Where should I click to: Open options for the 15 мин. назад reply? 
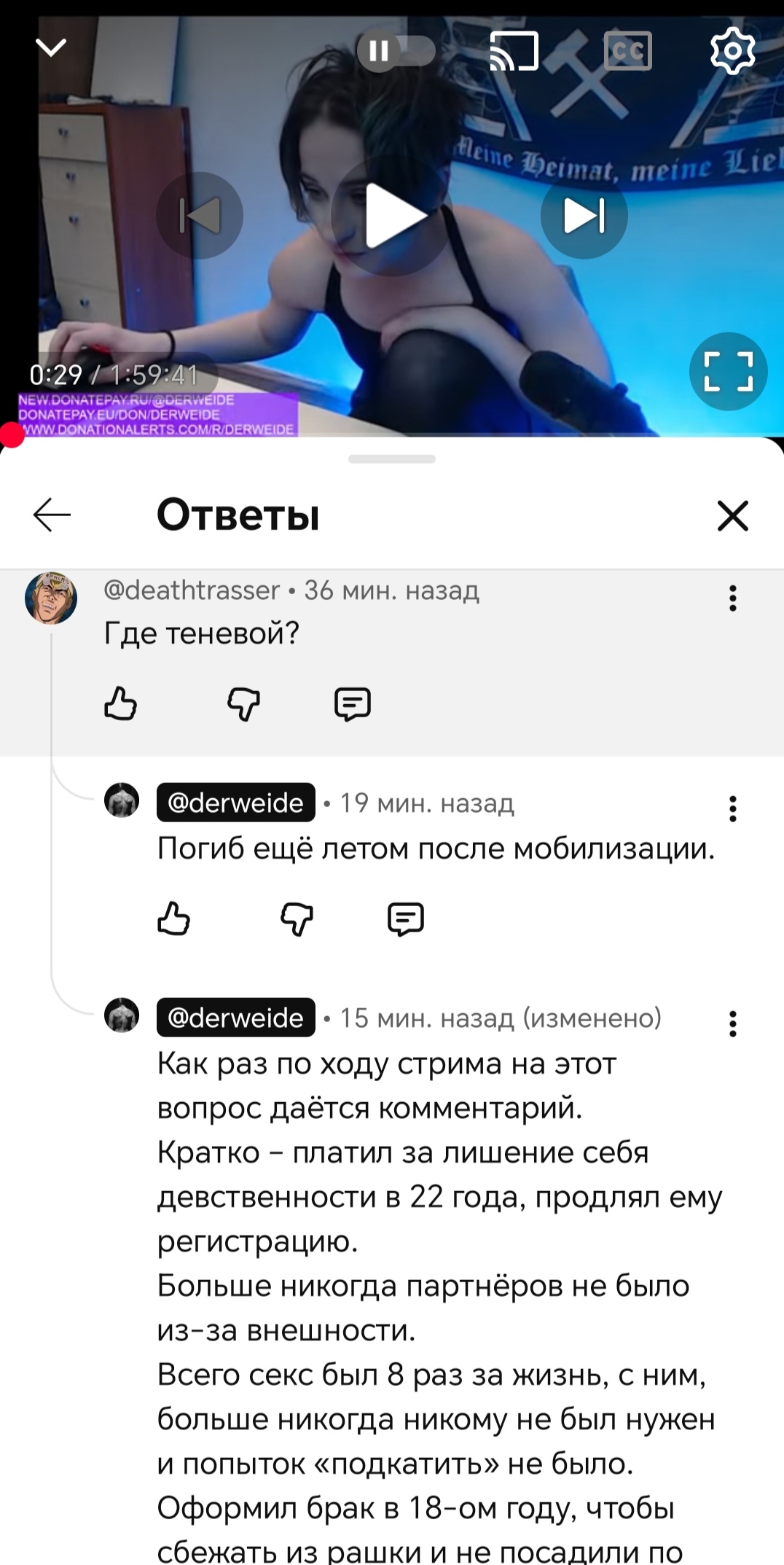pyautogui.click(x=733, y=1023)
